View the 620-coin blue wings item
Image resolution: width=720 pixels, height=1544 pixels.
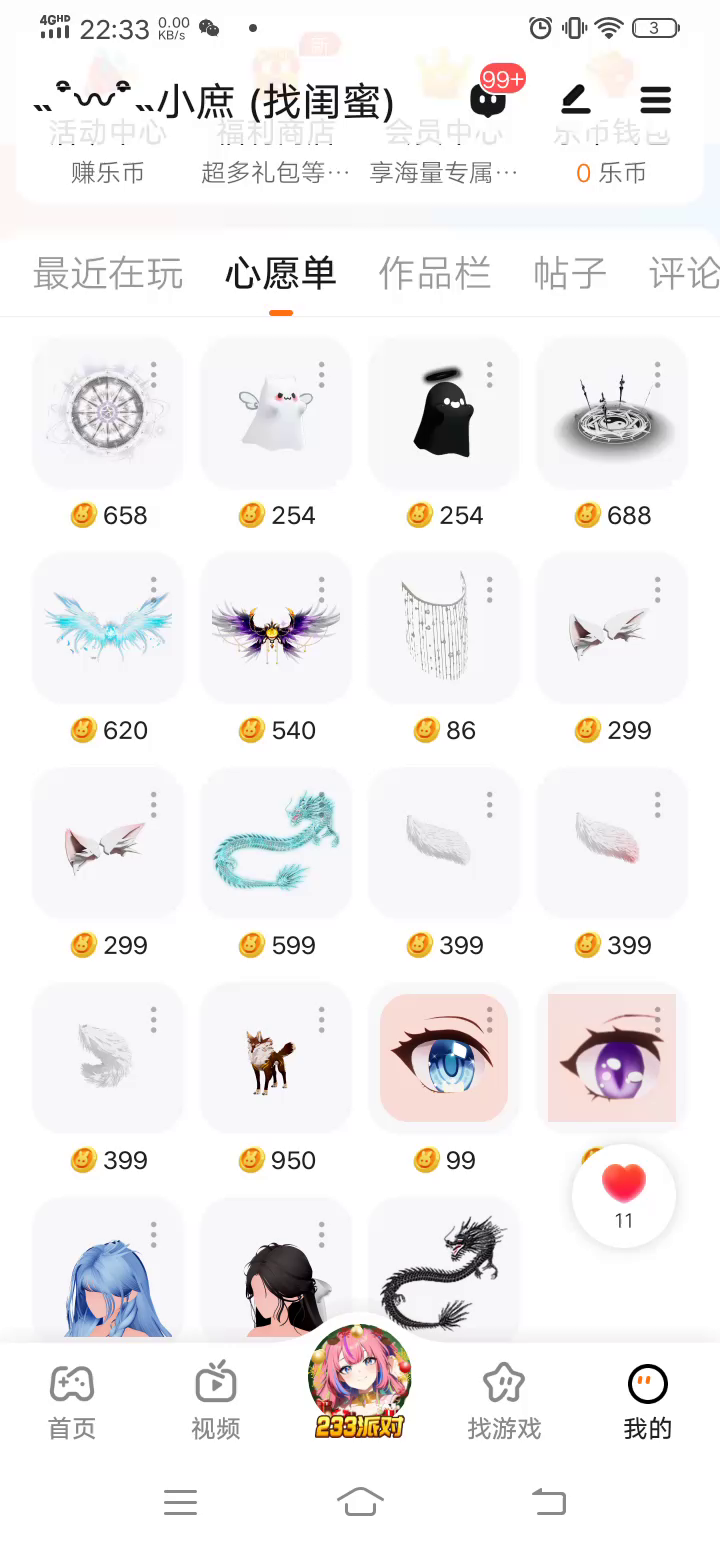pos(108,627)
